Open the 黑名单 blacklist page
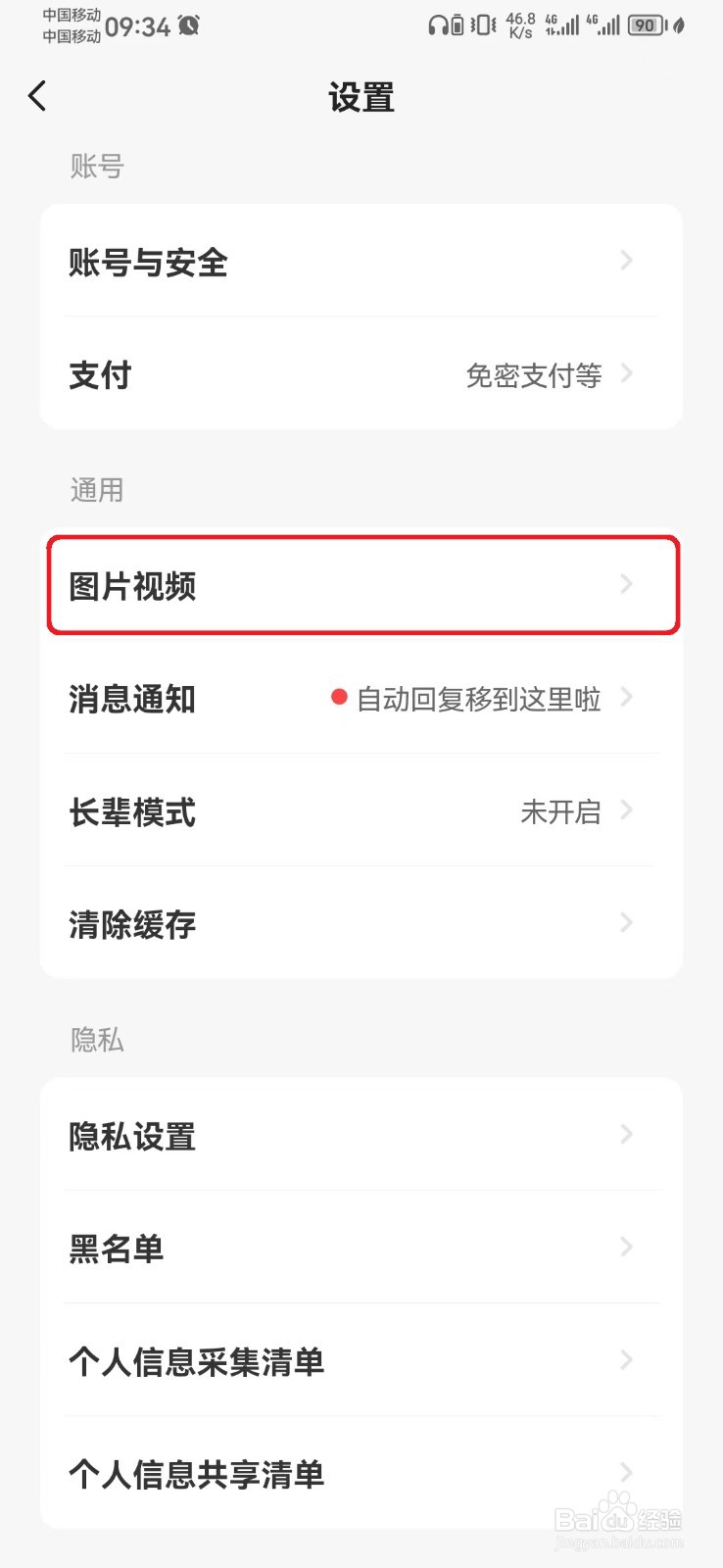 [361, 1248]
